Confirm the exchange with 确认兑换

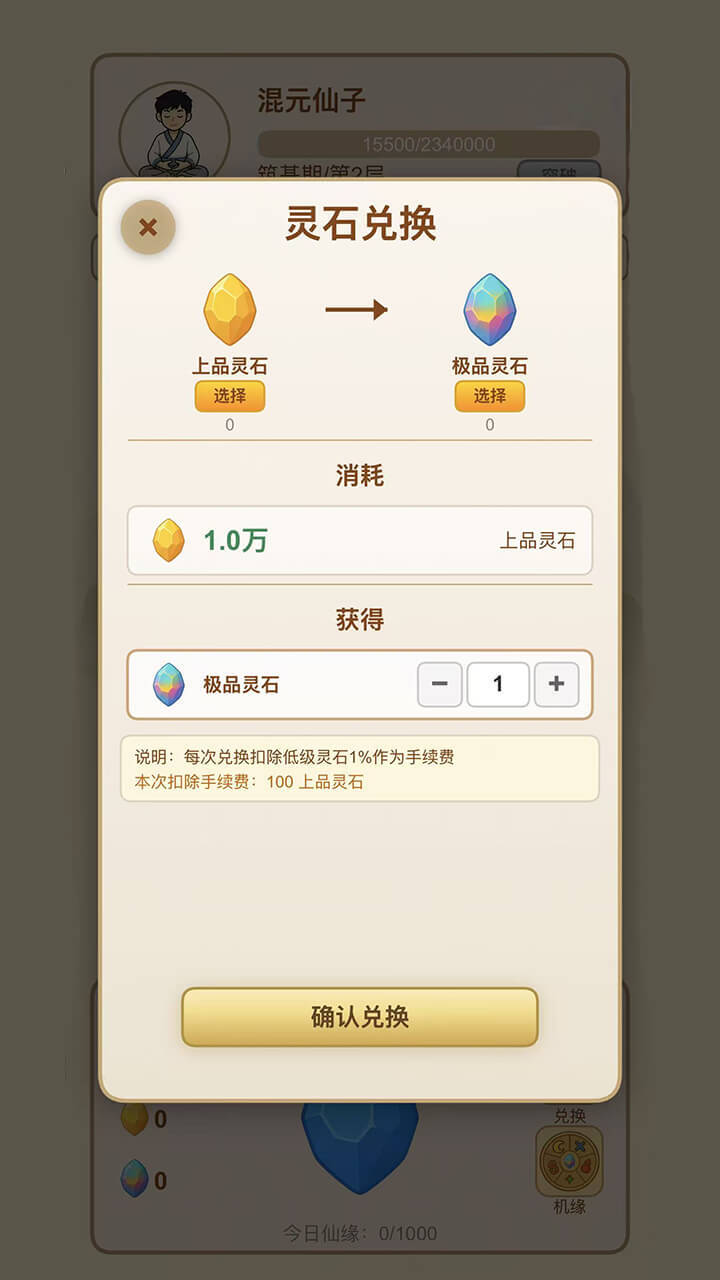click(360, 1017)
